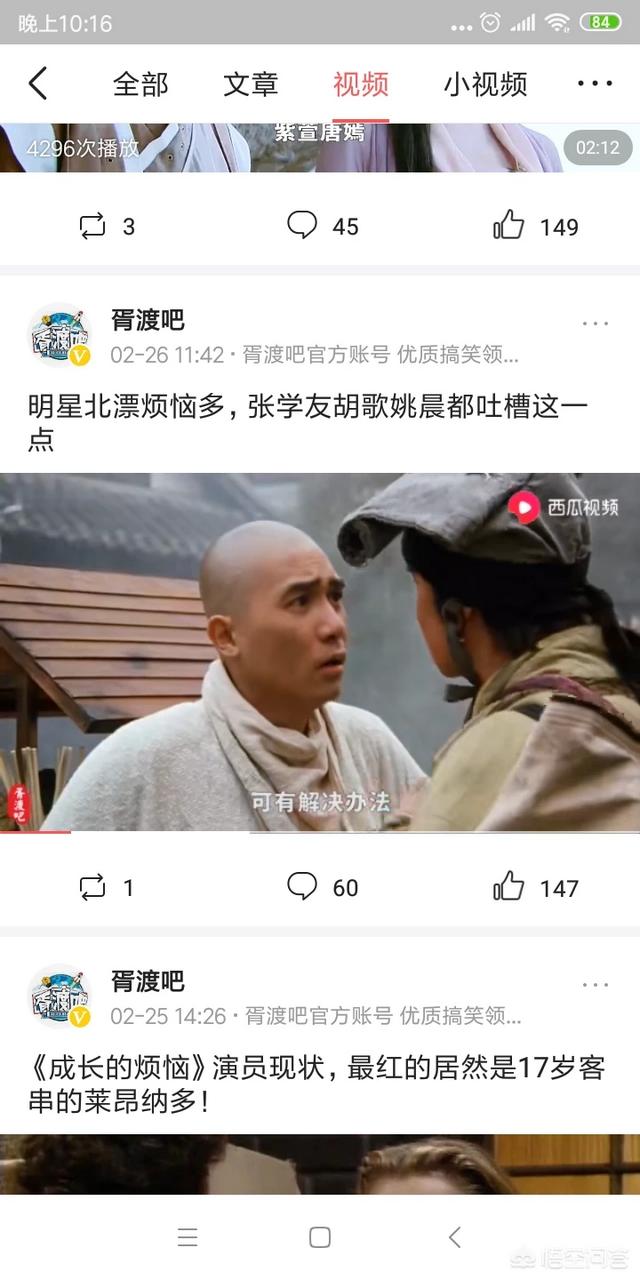Open options menu of the 02-25 14:26 post
The height and width of the screenshot is (1280, 640).
[x=595, y=984]
